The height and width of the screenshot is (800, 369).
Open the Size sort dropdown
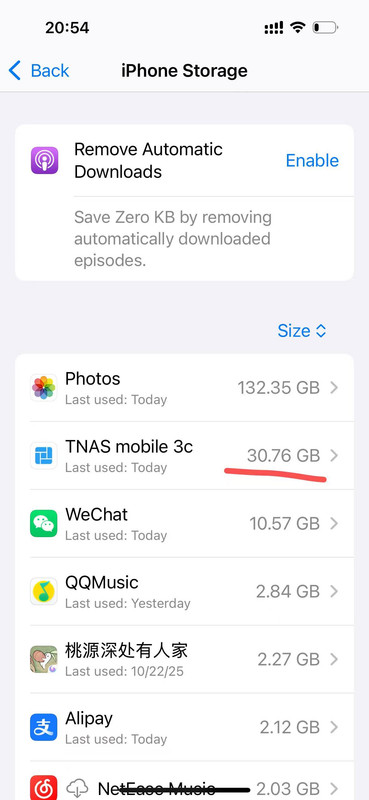(302, 331)
